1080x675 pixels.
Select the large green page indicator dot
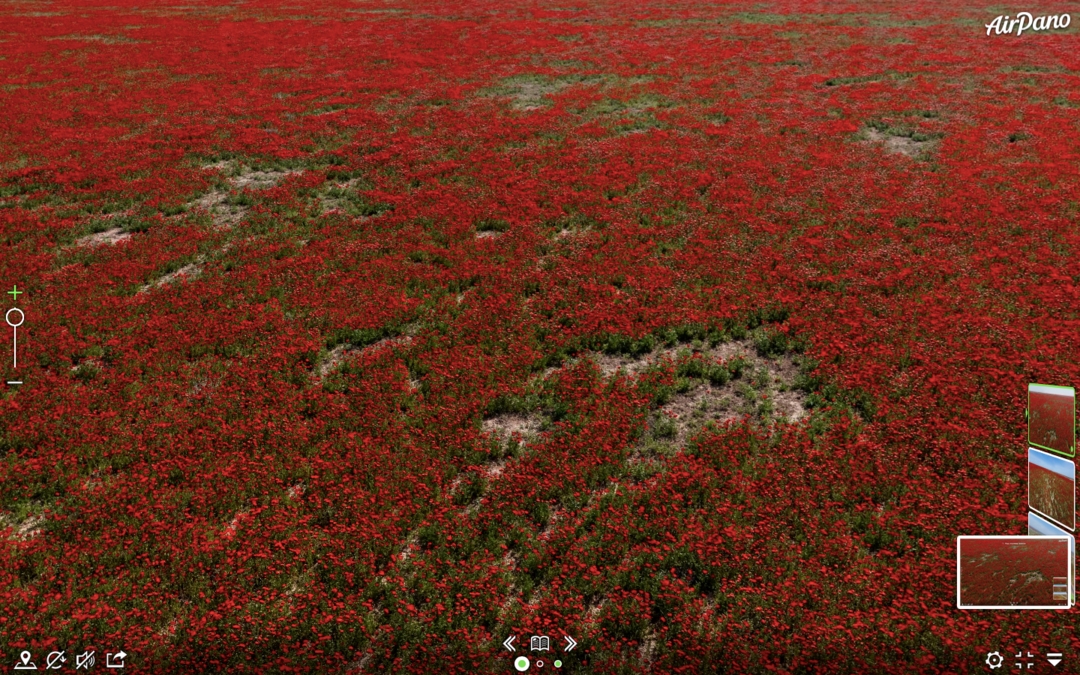click(x=522, y=663)
